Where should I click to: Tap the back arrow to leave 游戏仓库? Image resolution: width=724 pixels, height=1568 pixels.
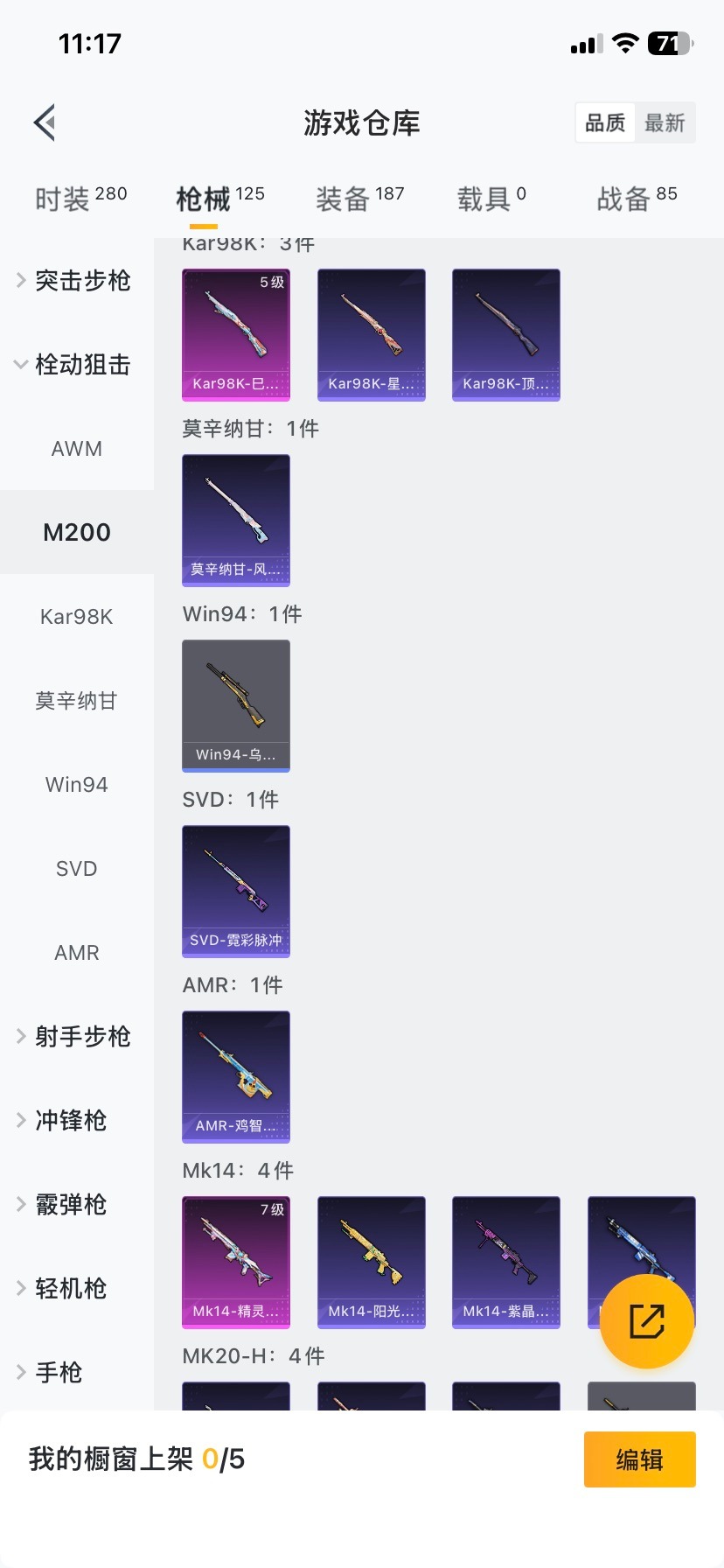click(44, 122)
